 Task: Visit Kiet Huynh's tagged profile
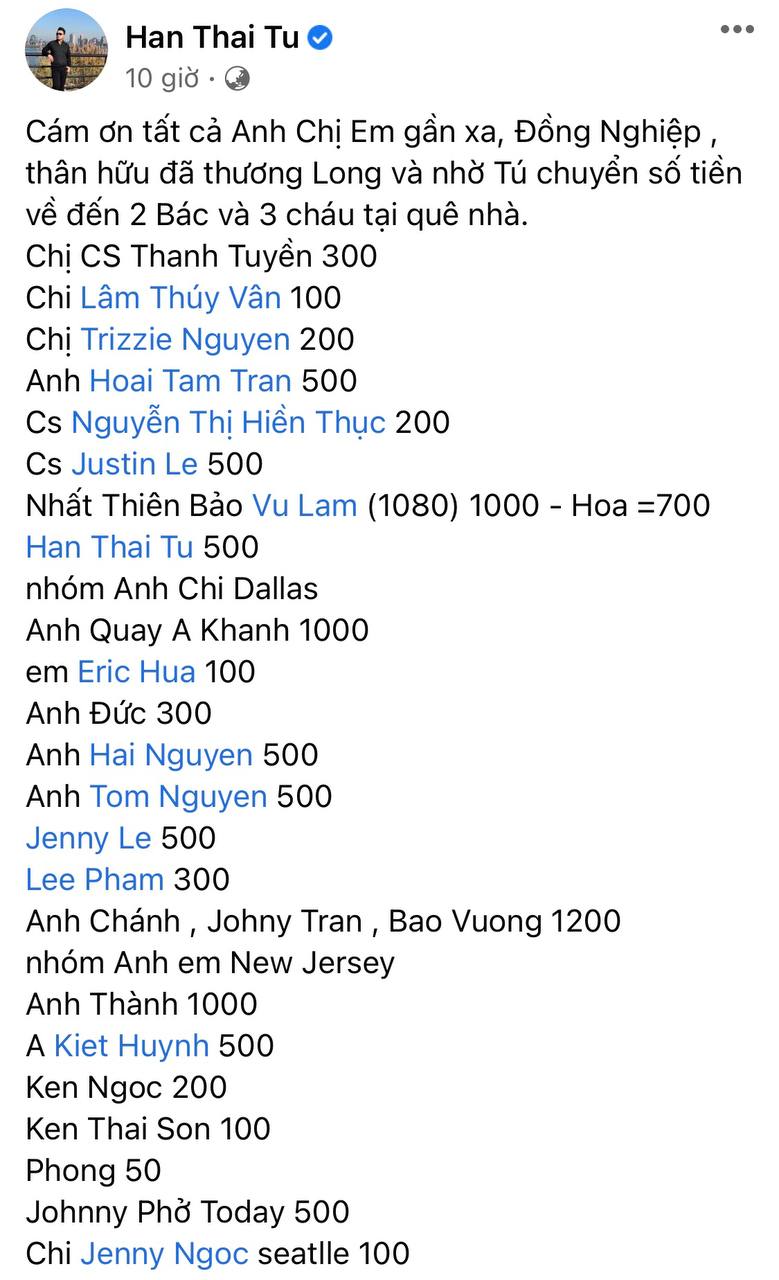(x=131, y=1046)
